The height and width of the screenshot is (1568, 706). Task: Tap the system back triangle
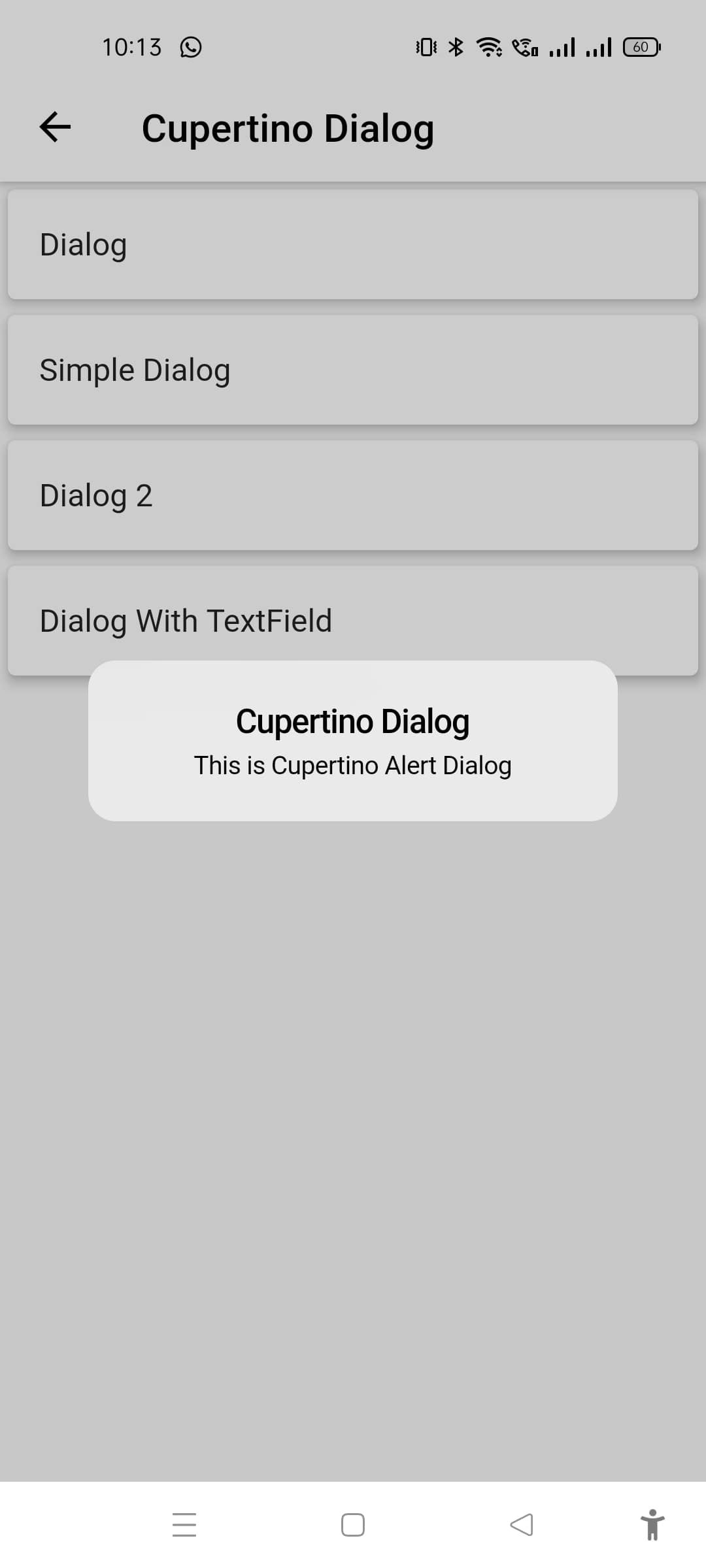[x=522, y=1525]
